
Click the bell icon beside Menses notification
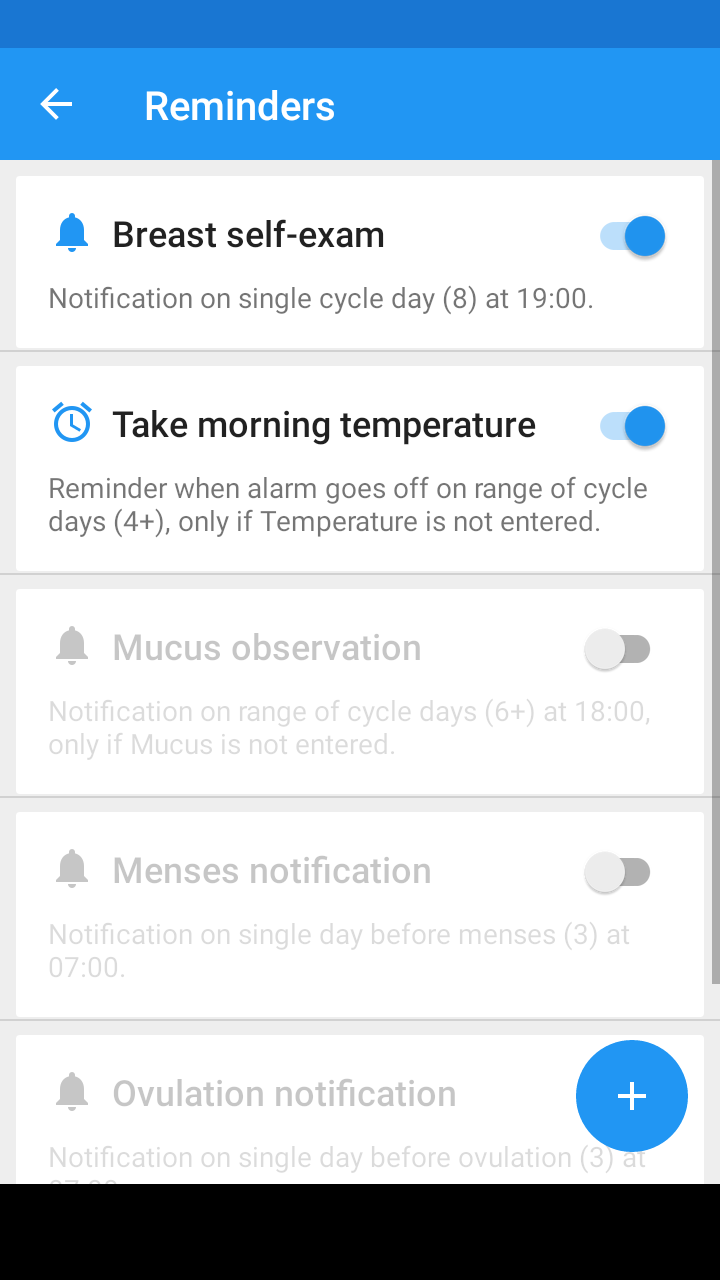pyautogui.click(x=71, y=869)
